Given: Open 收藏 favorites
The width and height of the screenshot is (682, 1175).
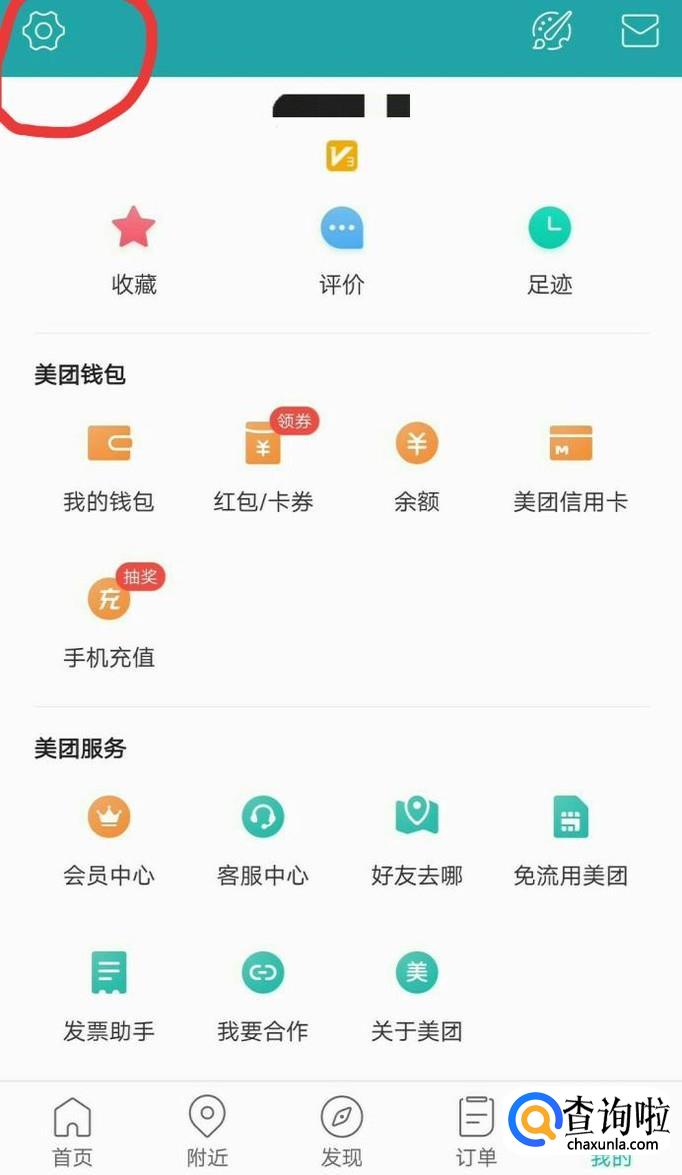Looking at the screenshot, I should point(134,250).
